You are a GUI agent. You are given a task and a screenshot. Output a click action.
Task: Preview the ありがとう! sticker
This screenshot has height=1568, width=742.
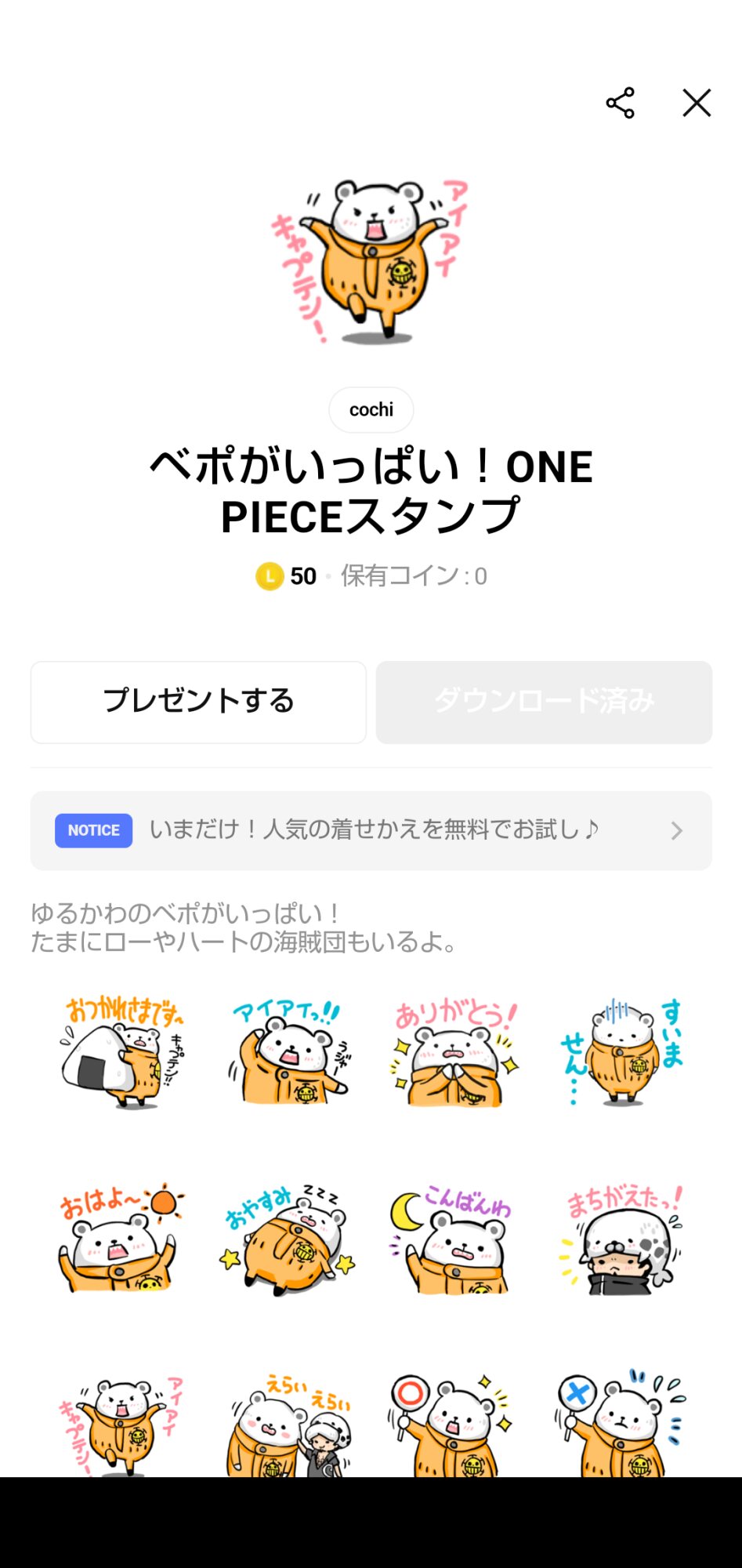click(454, 1052)
